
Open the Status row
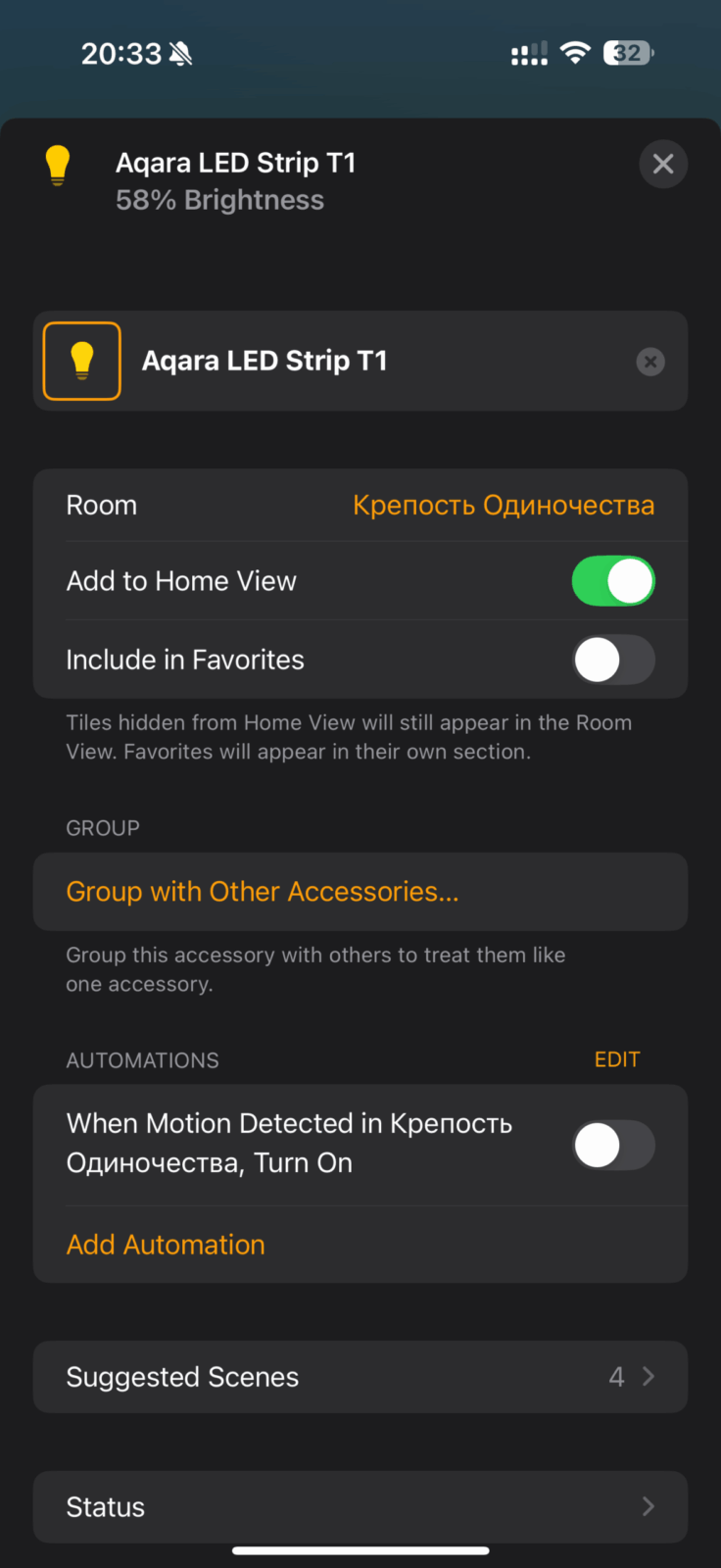tap(360, 1506)
